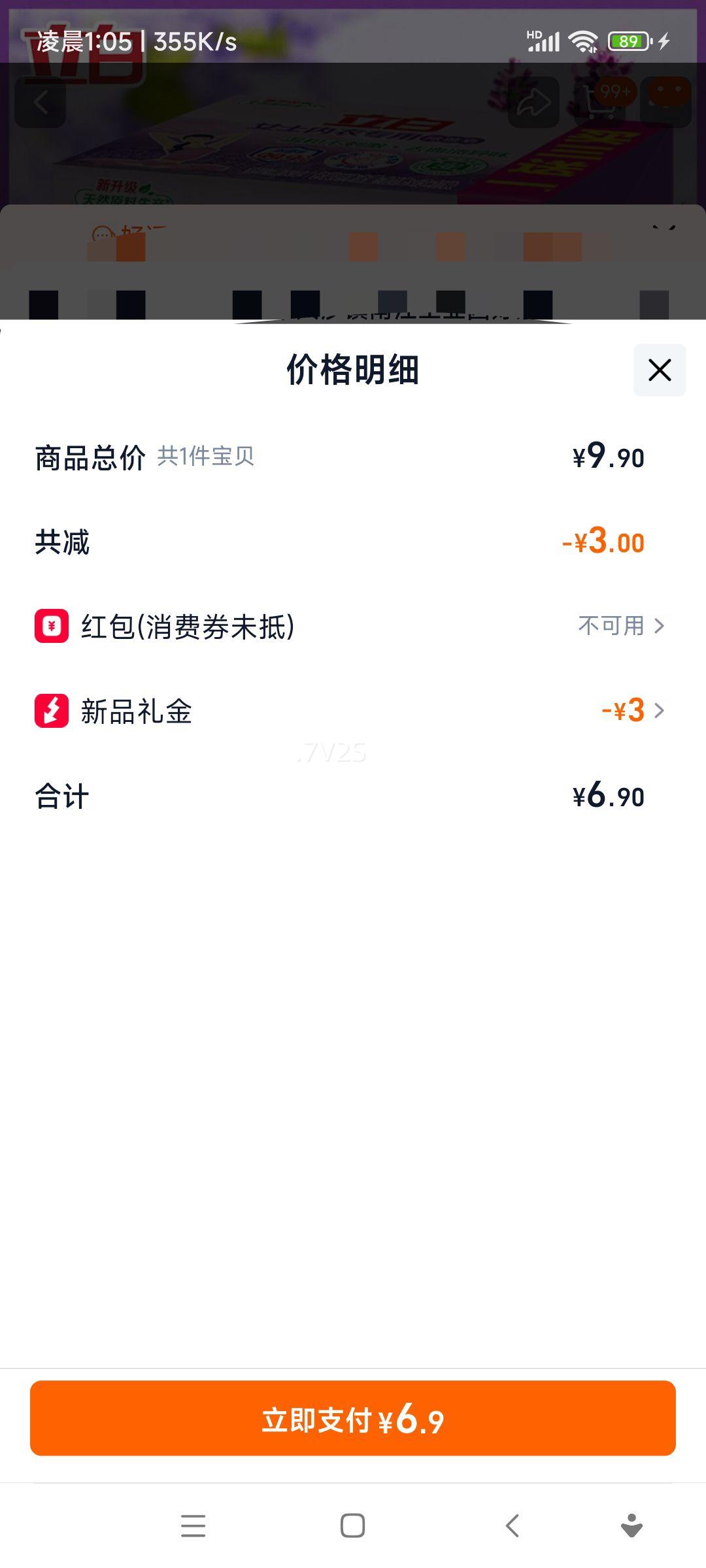Close the 价格明细 price details sheet
Viewport: 706px width, 1568px height.
[x=659, y=370]
